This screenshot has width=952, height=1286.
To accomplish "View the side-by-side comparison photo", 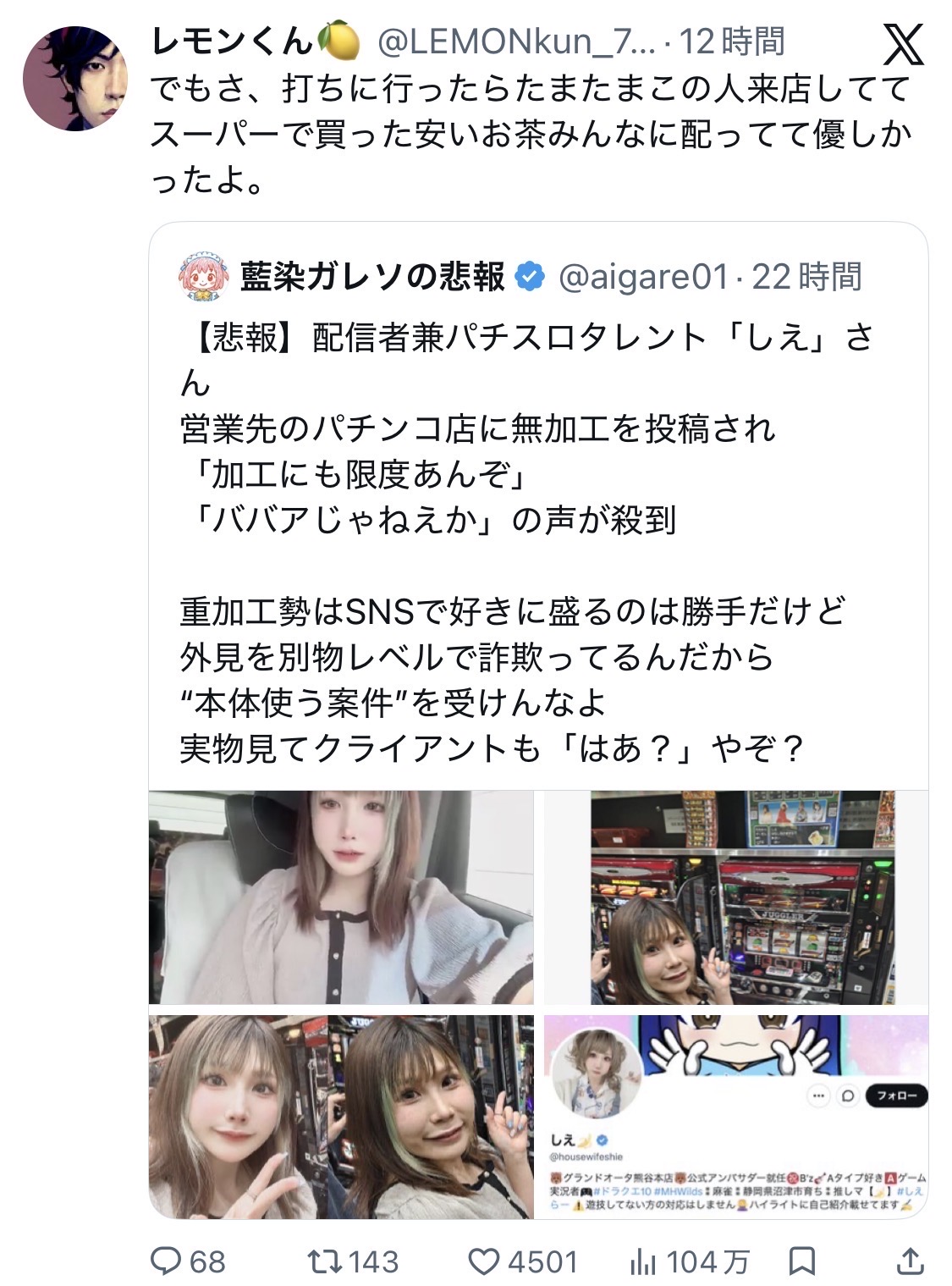I will pyautogui.click(x=341, y=1117).
